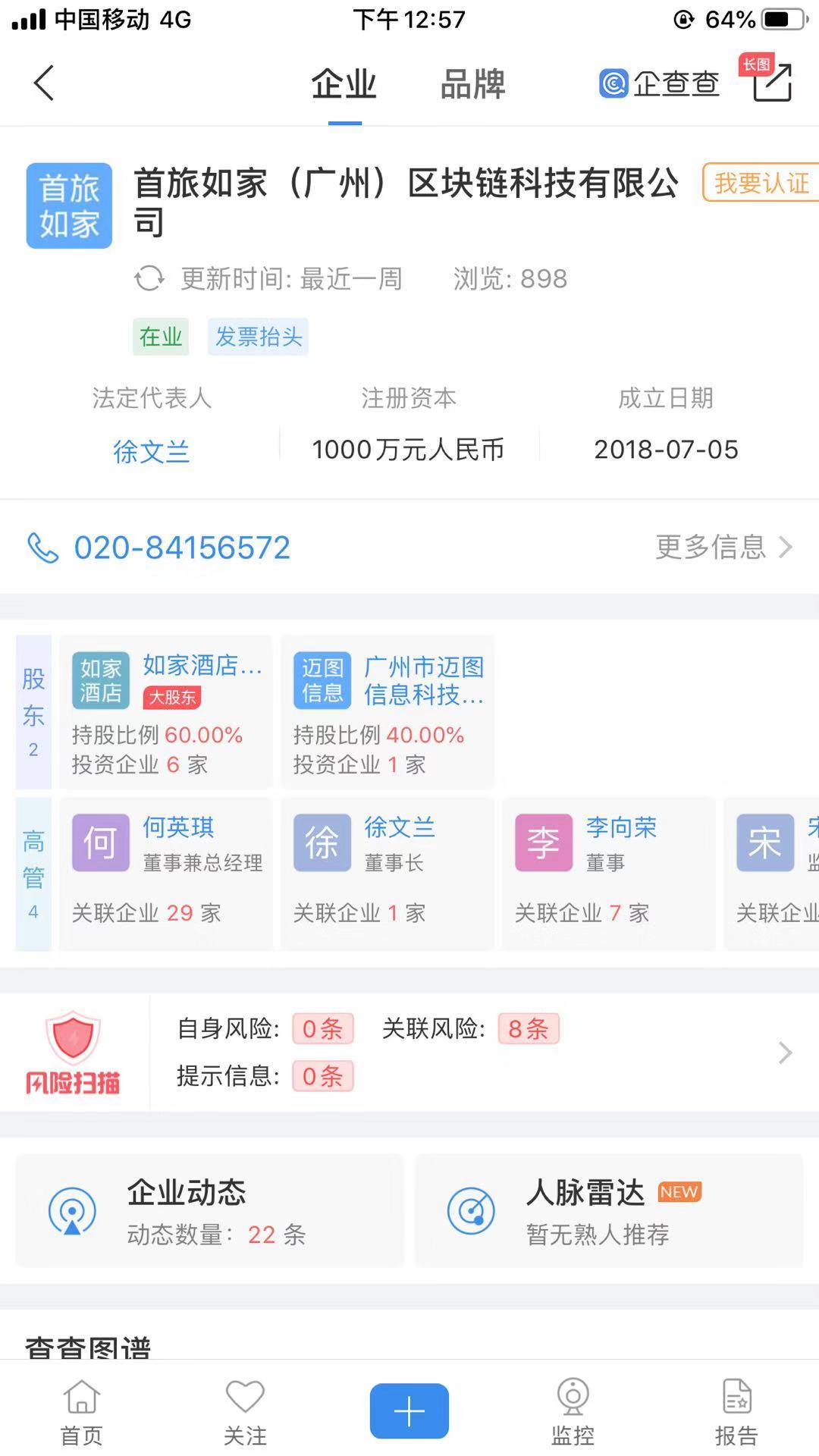The height and width of the screenshot is (1456, 819).
Task: Tap the phone icon to dial the company
Action: pyautogui.click(x=42, y=548)
